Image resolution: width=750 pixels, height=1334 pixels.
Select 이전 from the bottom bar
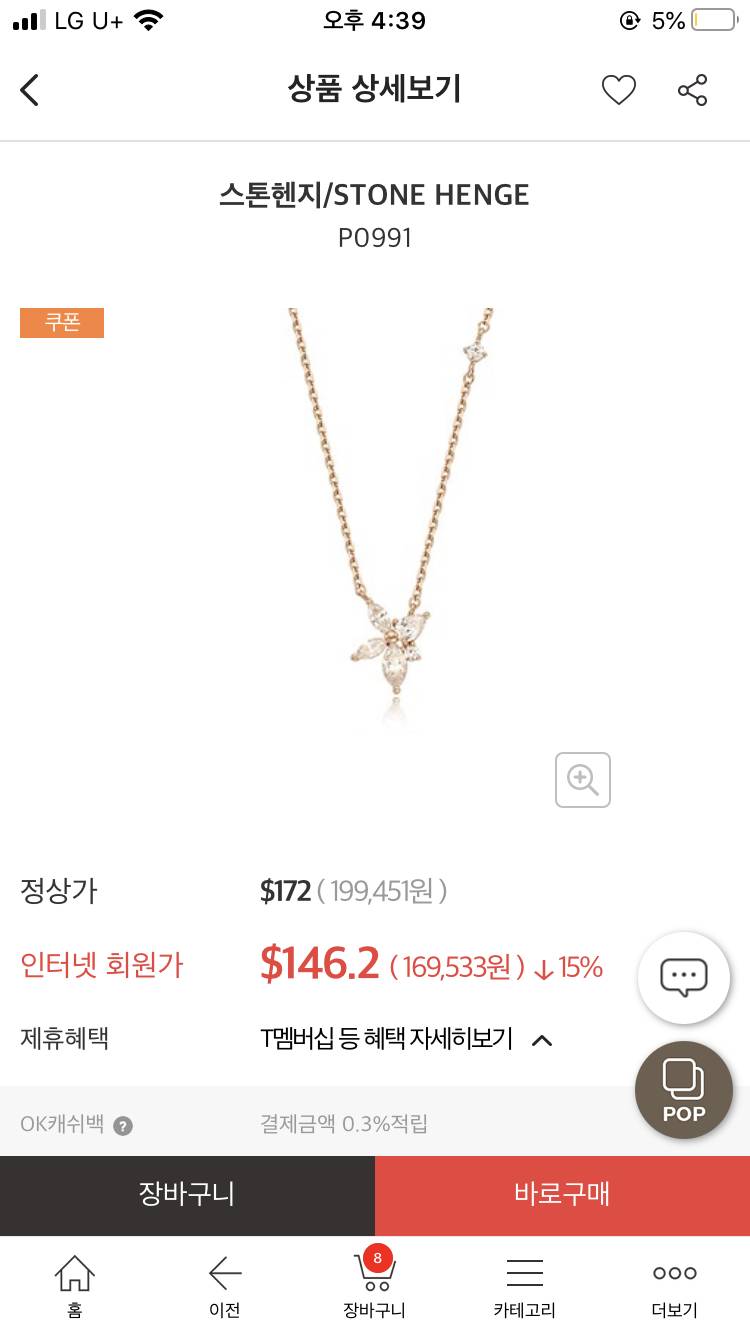click(225, 1271)
